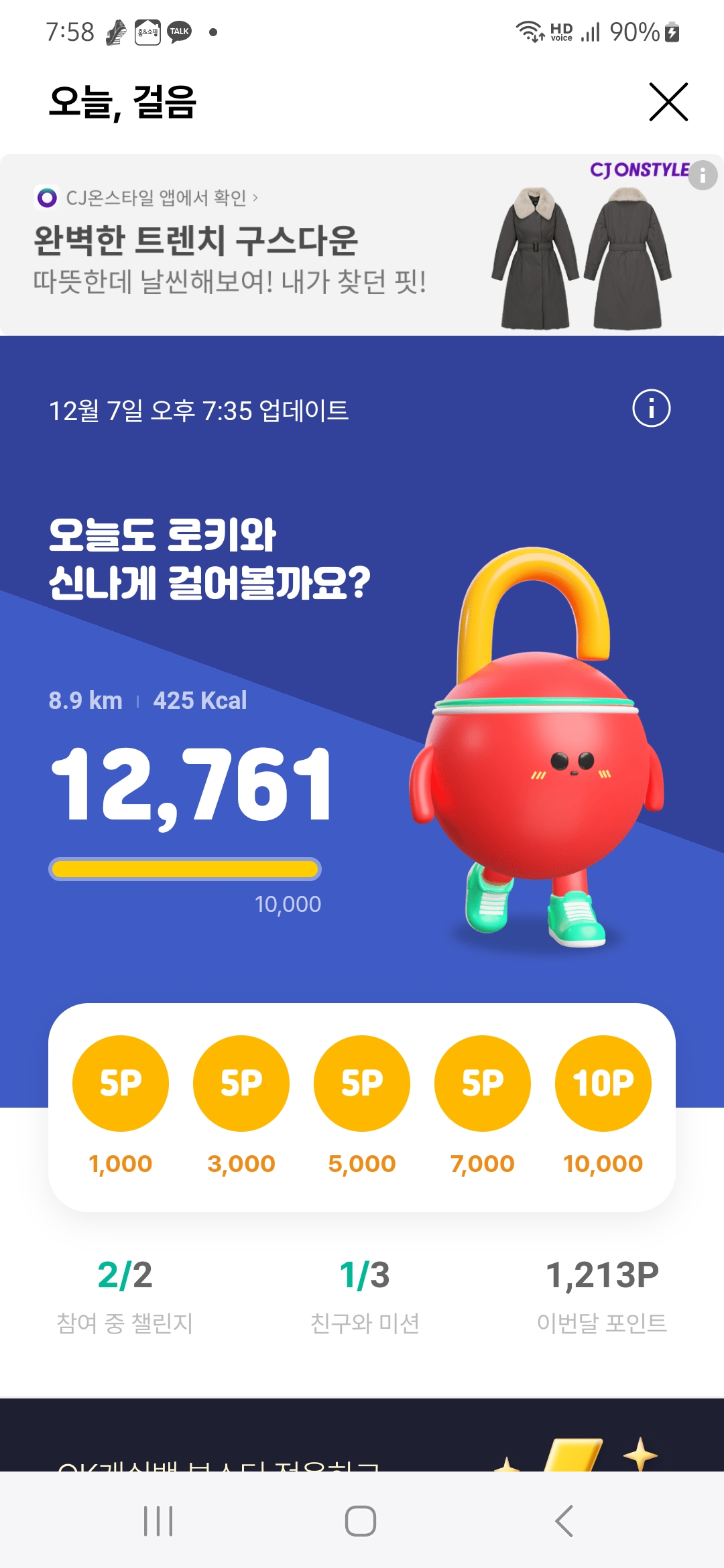Claim the 5P reward for 1,000 steps

coord(121,1083)
